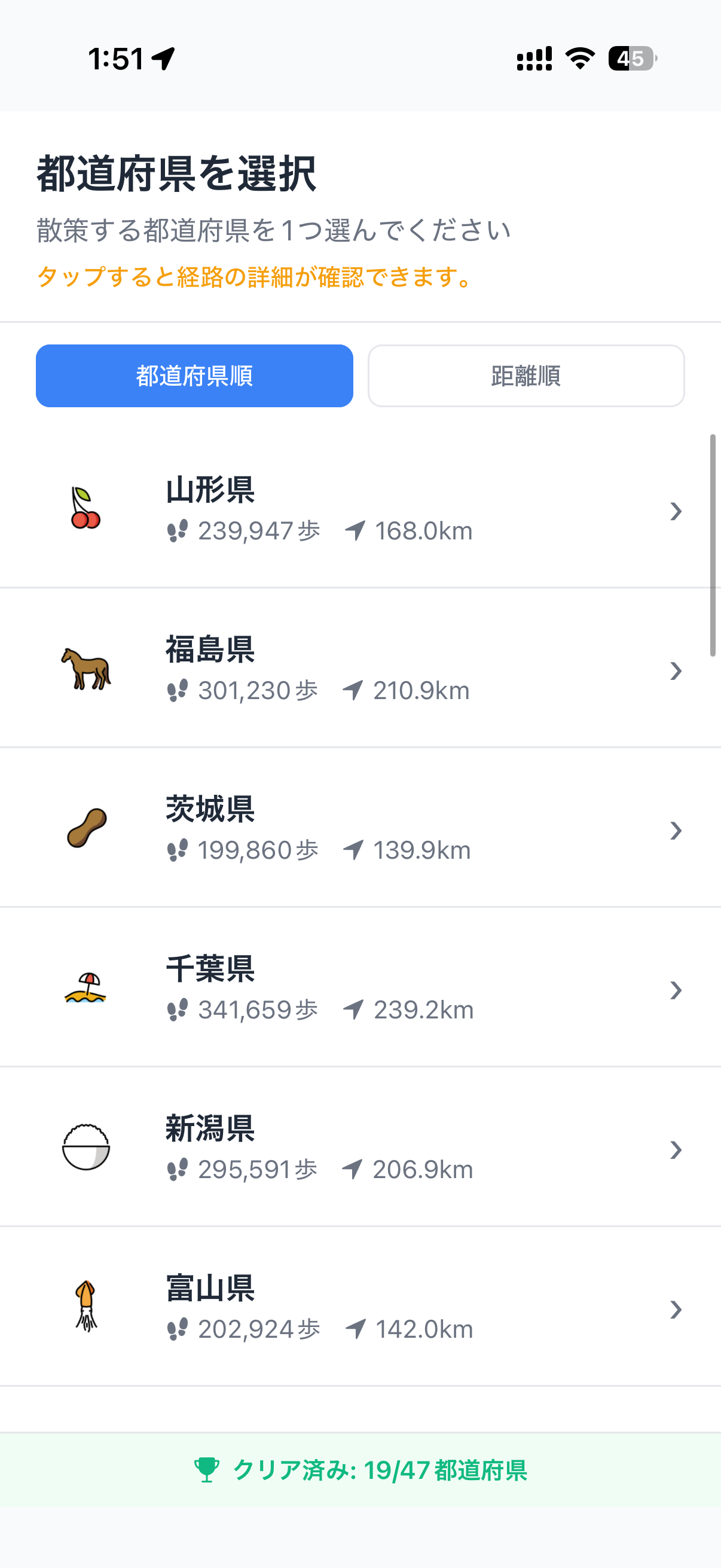Select the 都道府県順 sorting tab
The width and height of the screenshot is (721, 1568).
195,376
